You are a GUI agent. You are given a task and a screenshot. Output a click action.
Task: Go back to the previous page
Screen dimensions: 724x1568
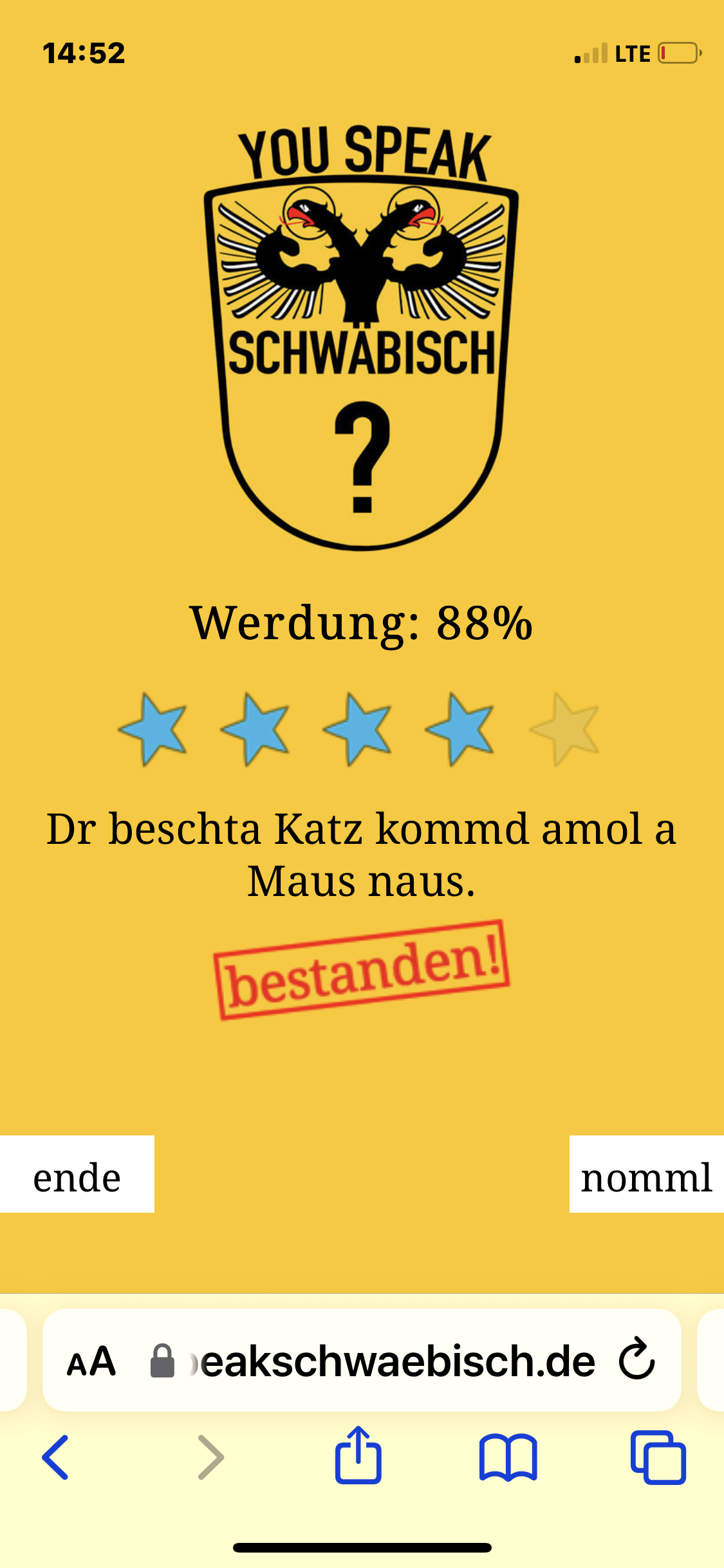(55, 1458)
